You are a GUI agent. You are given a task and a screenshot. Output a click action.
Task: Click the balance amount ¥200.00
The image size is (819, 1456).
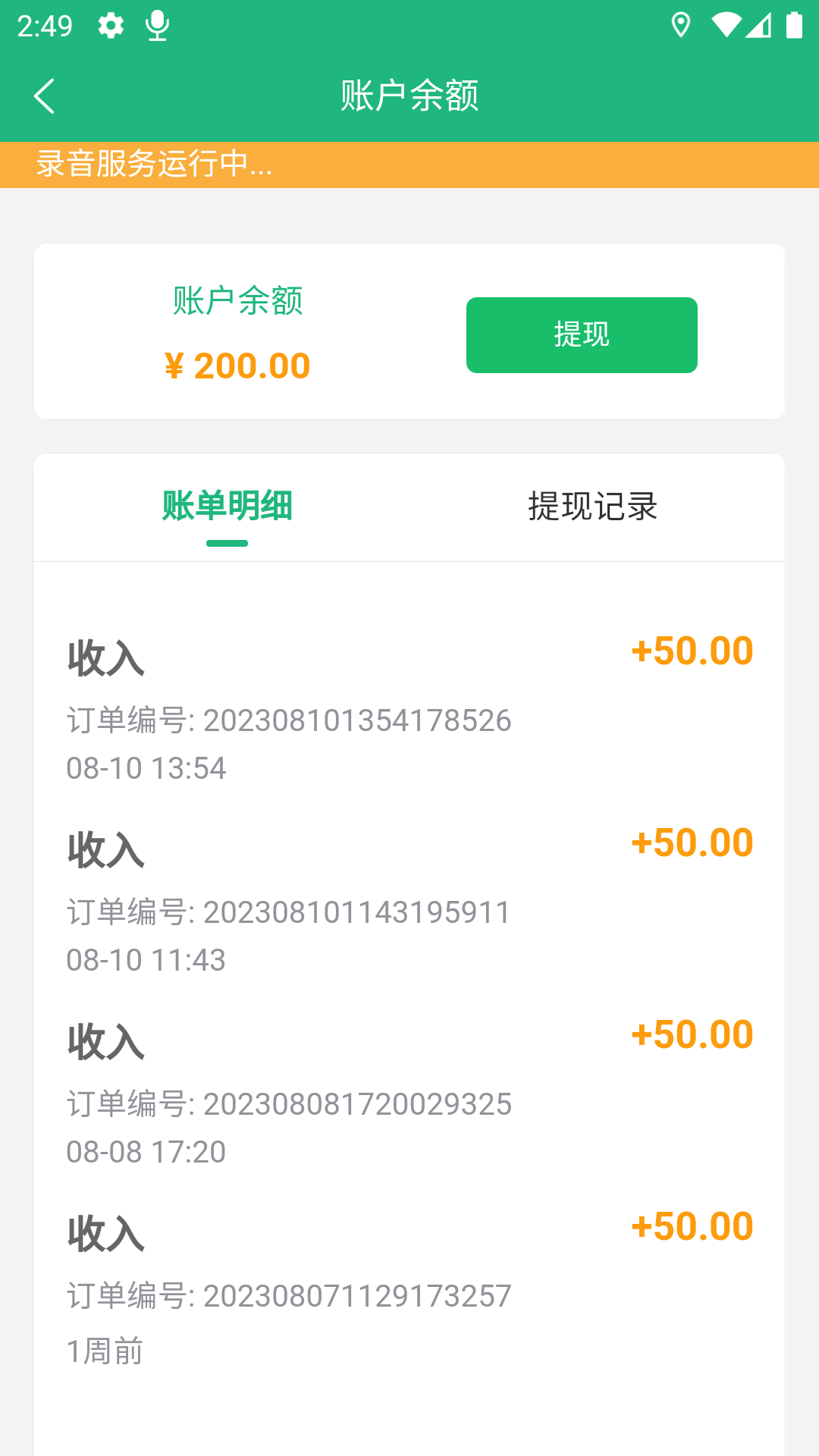(x=237, y=365)
